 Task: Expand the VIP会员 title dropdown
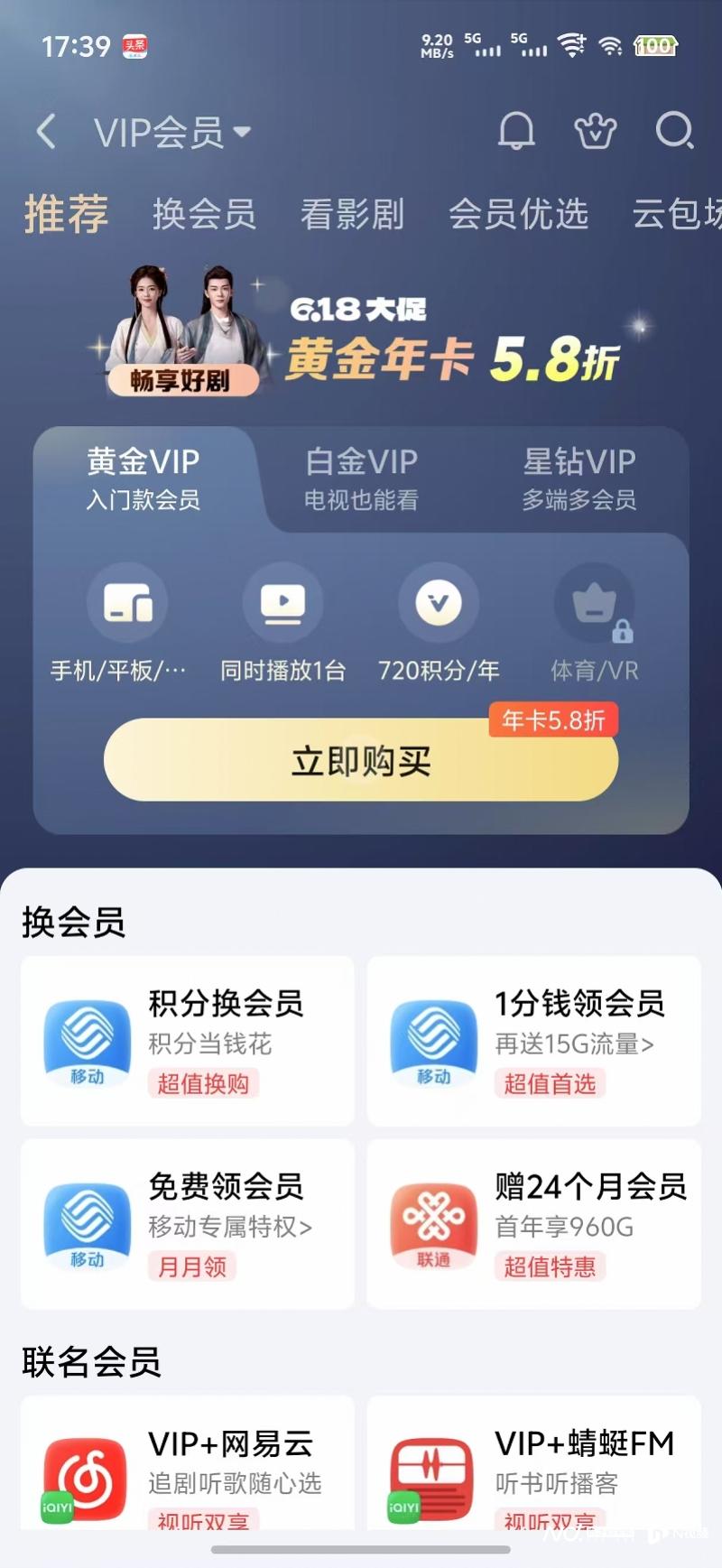242,131
